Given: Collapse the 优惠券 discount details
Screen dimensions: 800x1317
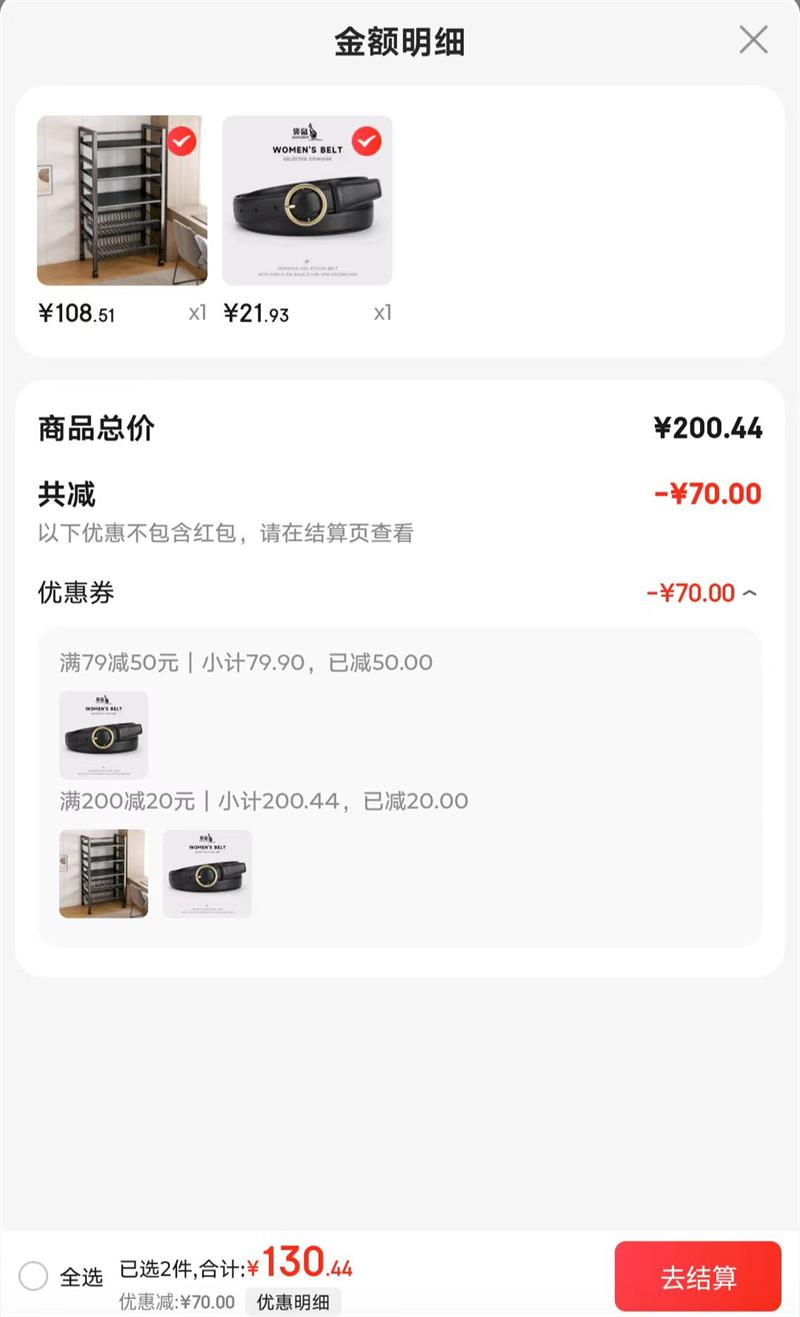Looking at the screenshot, I should point(750,594).
